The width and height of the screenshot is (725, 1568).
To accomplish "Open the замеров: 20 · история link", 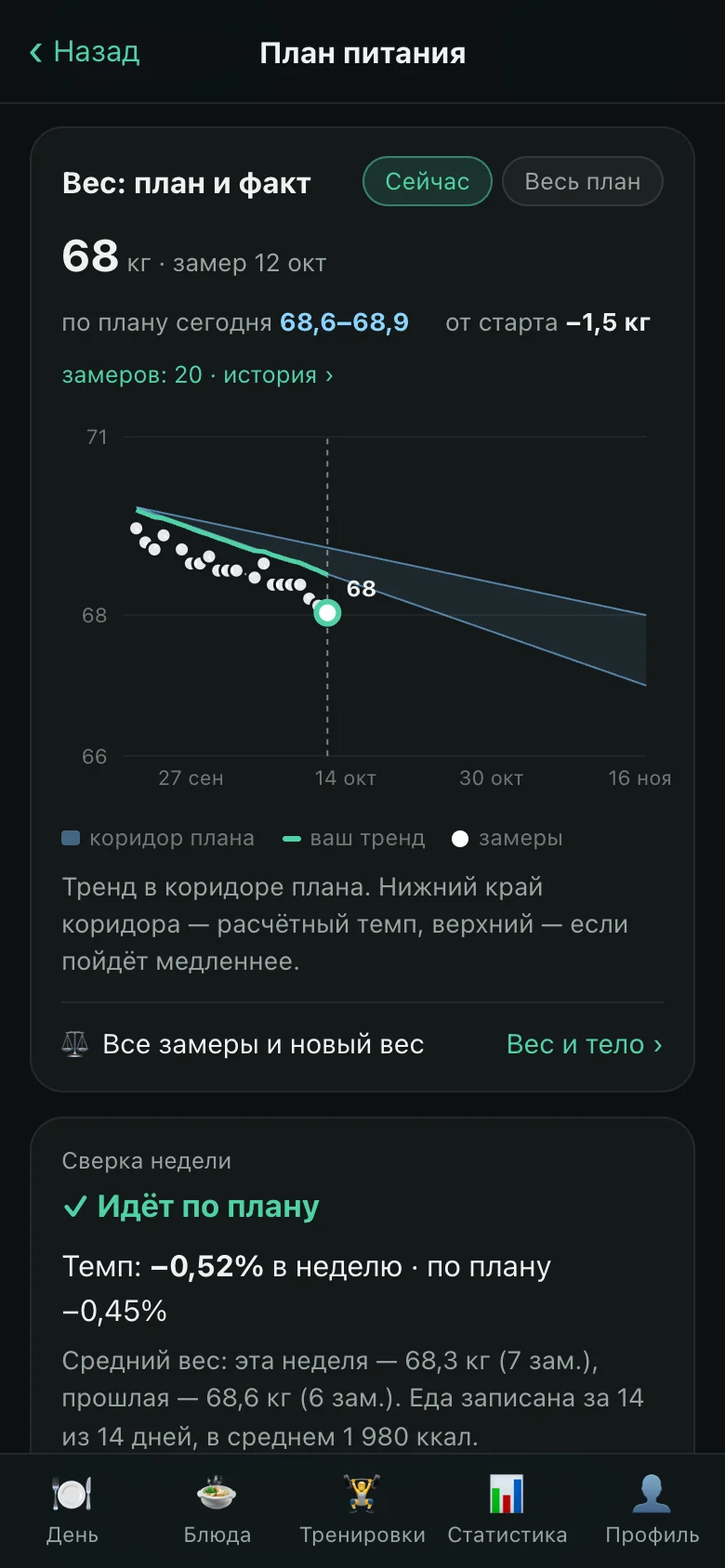I will tap(198, 374).
